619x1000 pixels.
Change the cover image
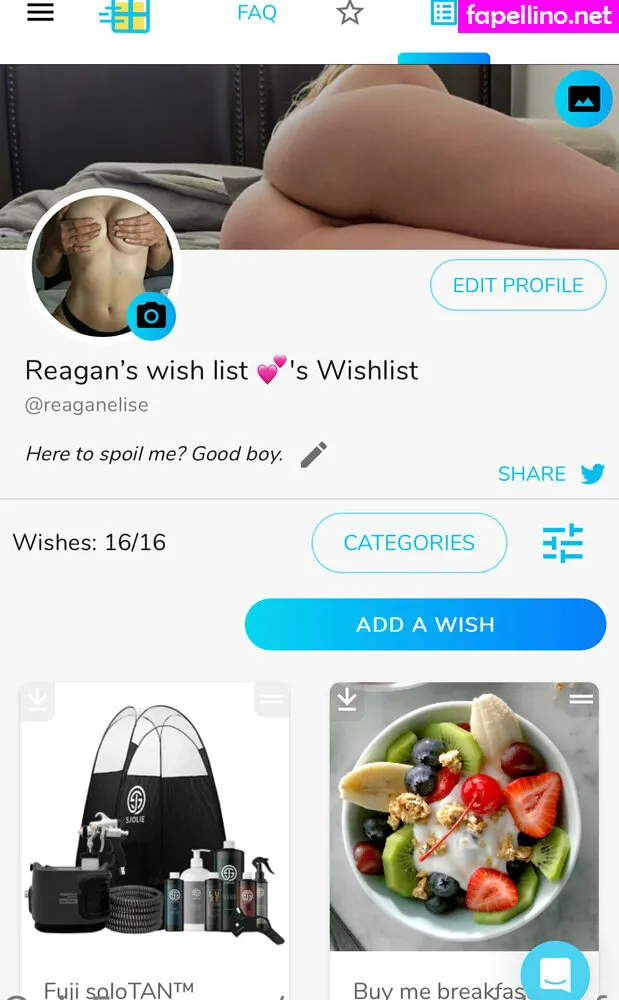pos(583,99)
